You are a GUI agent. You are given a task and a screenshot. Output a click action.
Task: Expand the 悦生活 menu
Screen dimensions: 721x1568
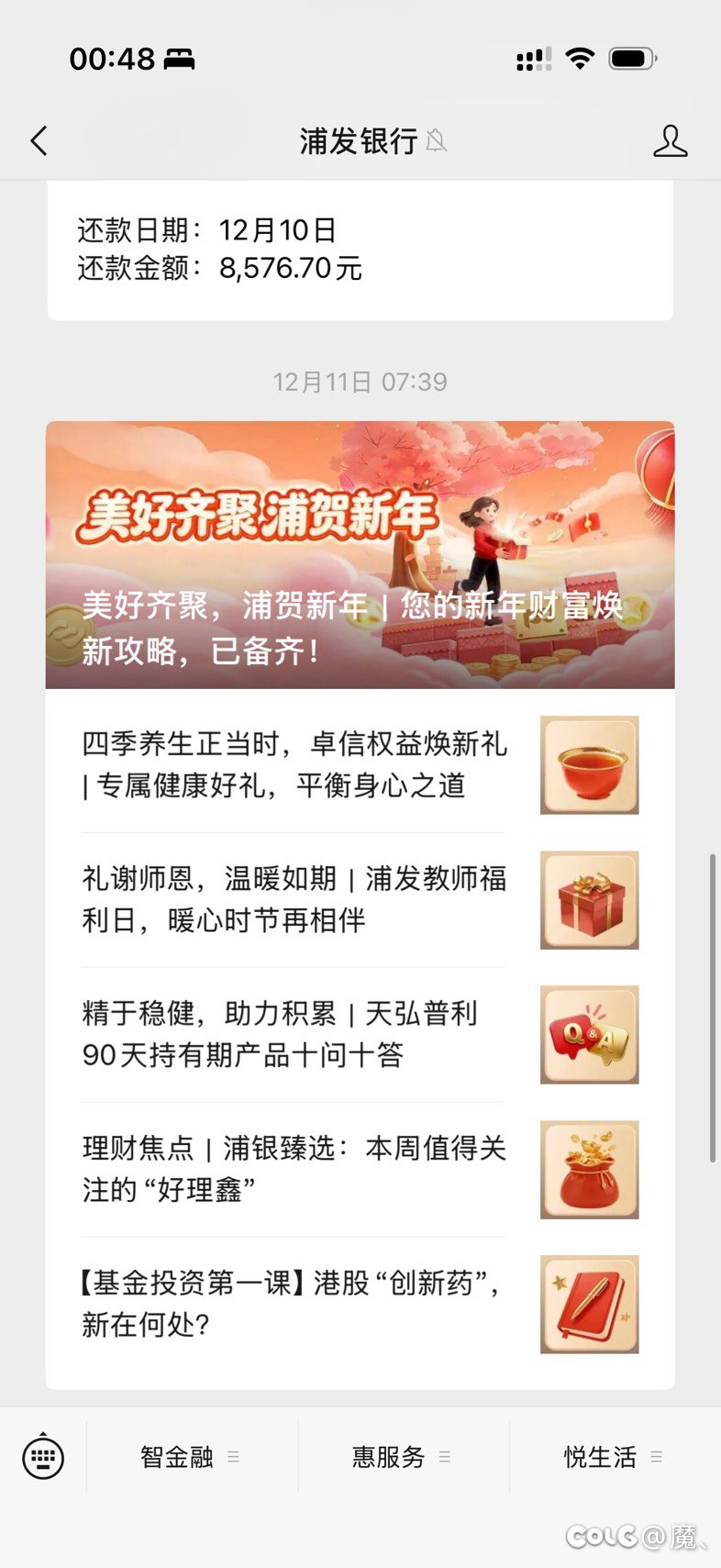(x=613, y=1457)
